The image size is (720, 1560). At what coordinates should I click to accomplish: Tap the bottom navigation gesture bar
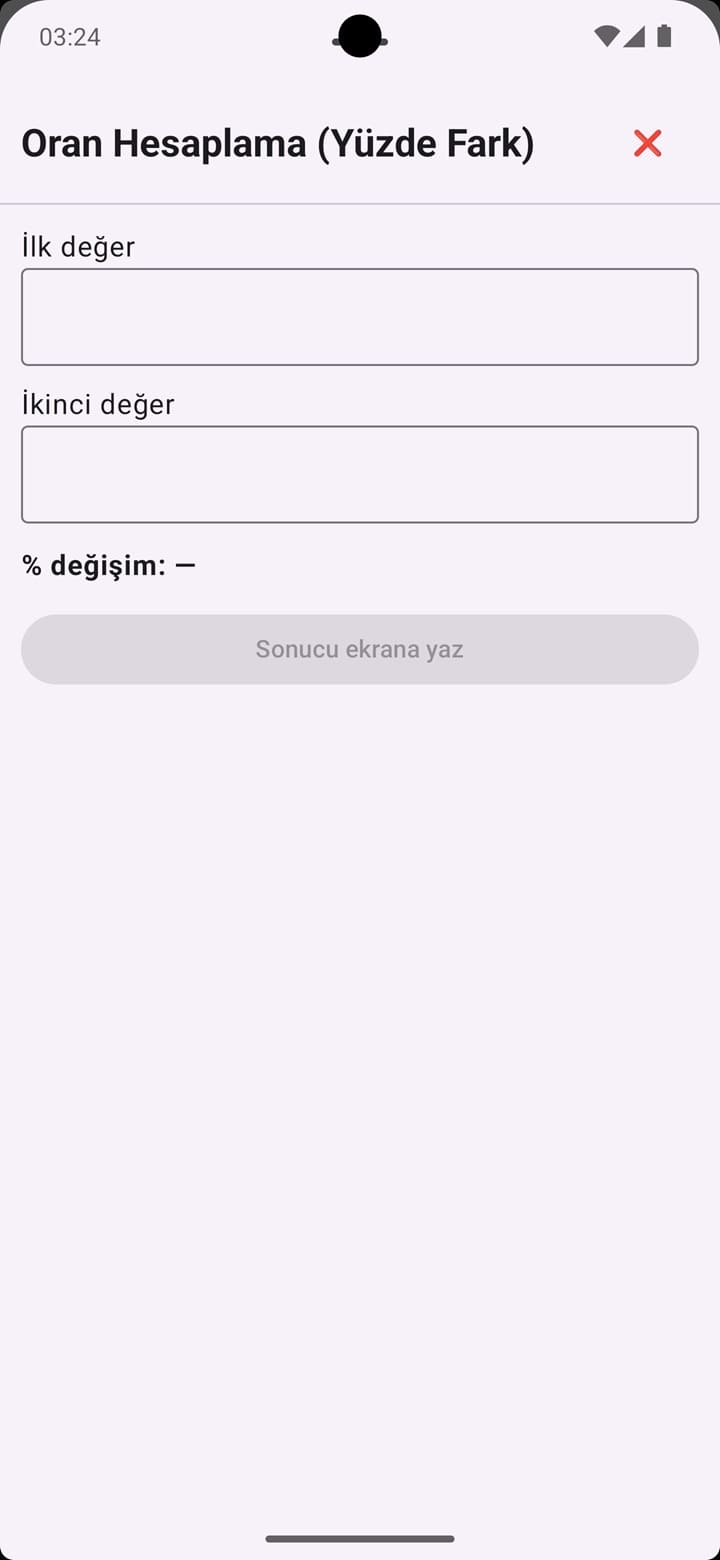[359, 1538]
